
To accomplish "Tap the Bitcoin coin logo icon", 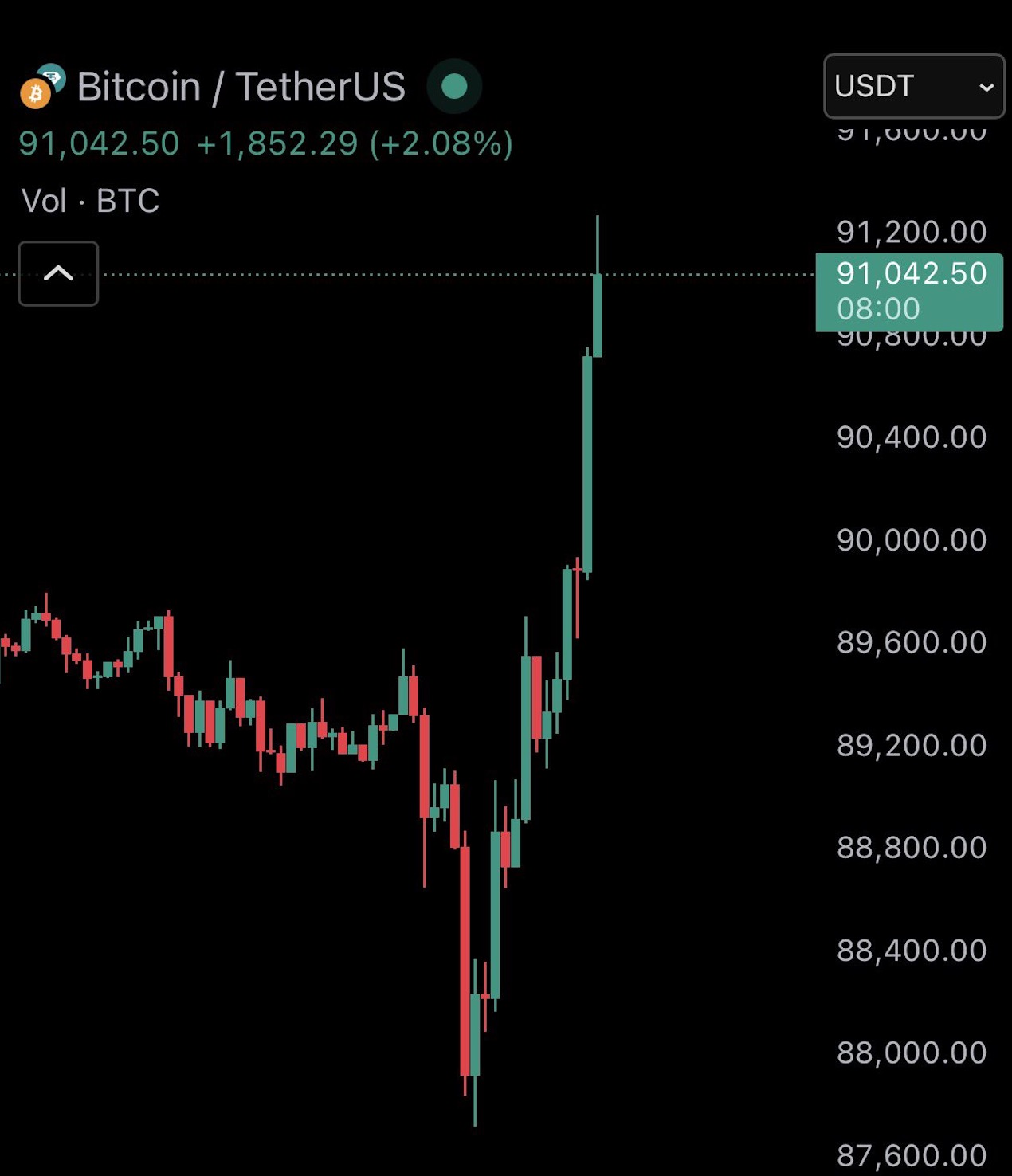I will coord(35,92).
